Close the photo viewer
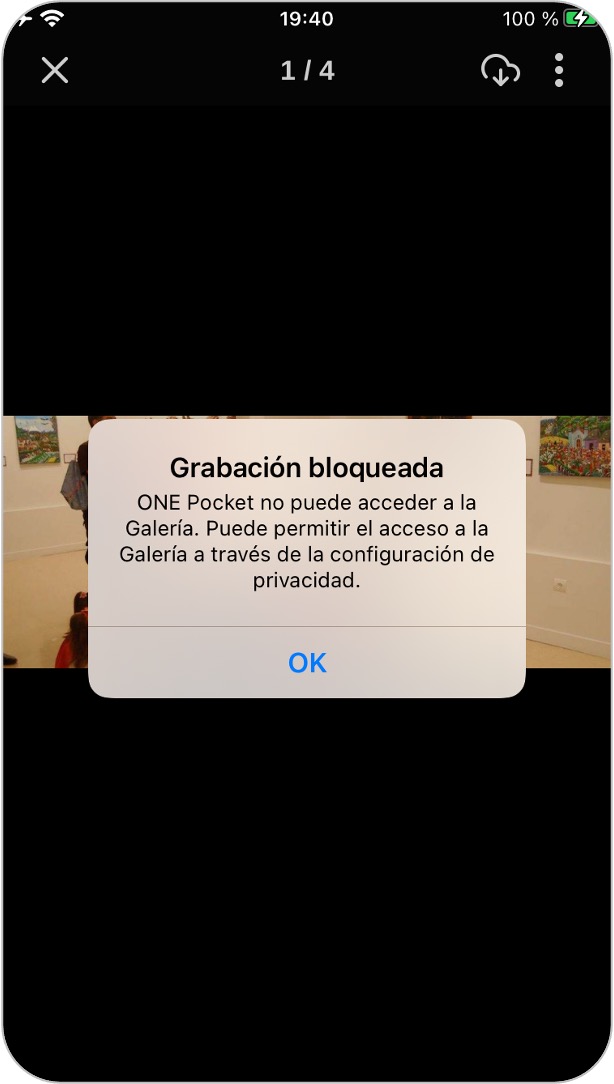Screen dimensions: 614x1084 tap(55, 70)
